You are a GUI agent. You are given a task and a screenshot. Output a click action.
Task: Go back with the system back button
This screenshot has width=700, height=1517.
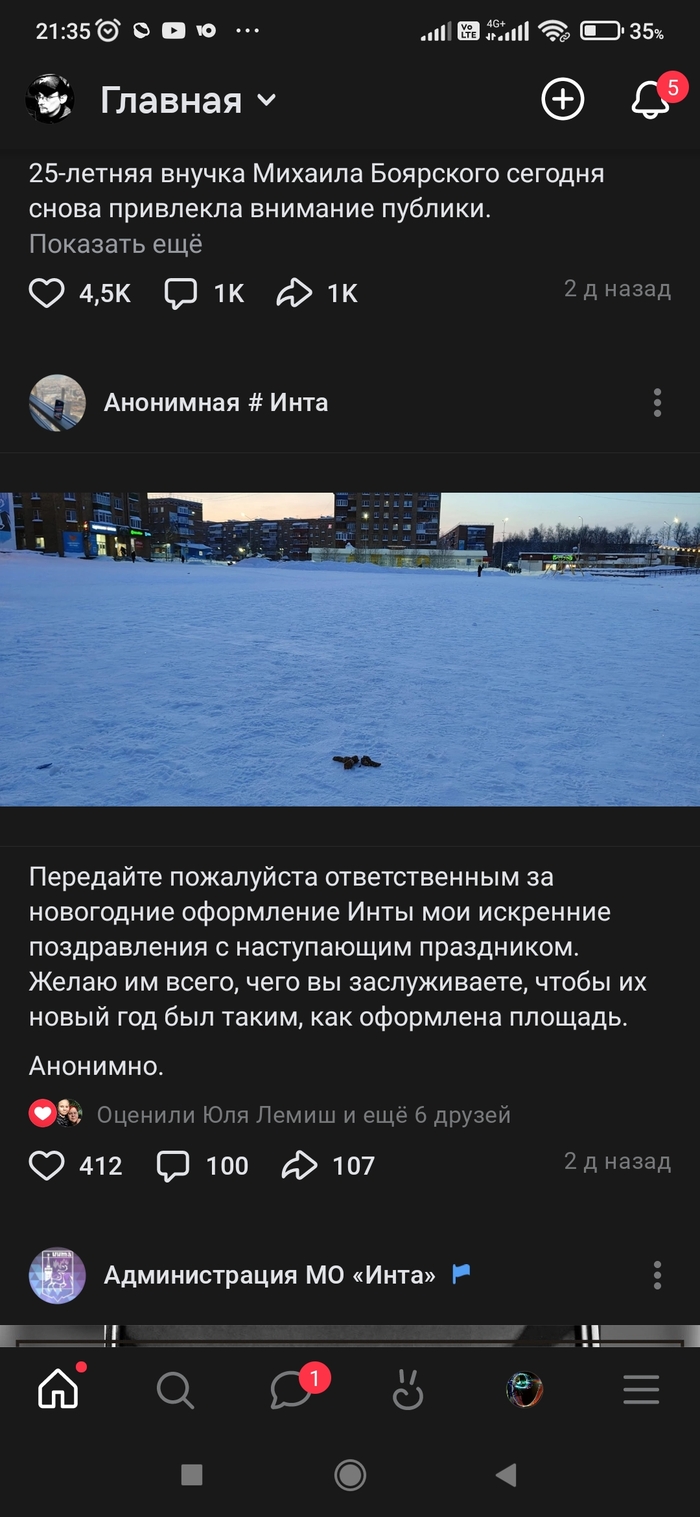(x=507, y=1474)
